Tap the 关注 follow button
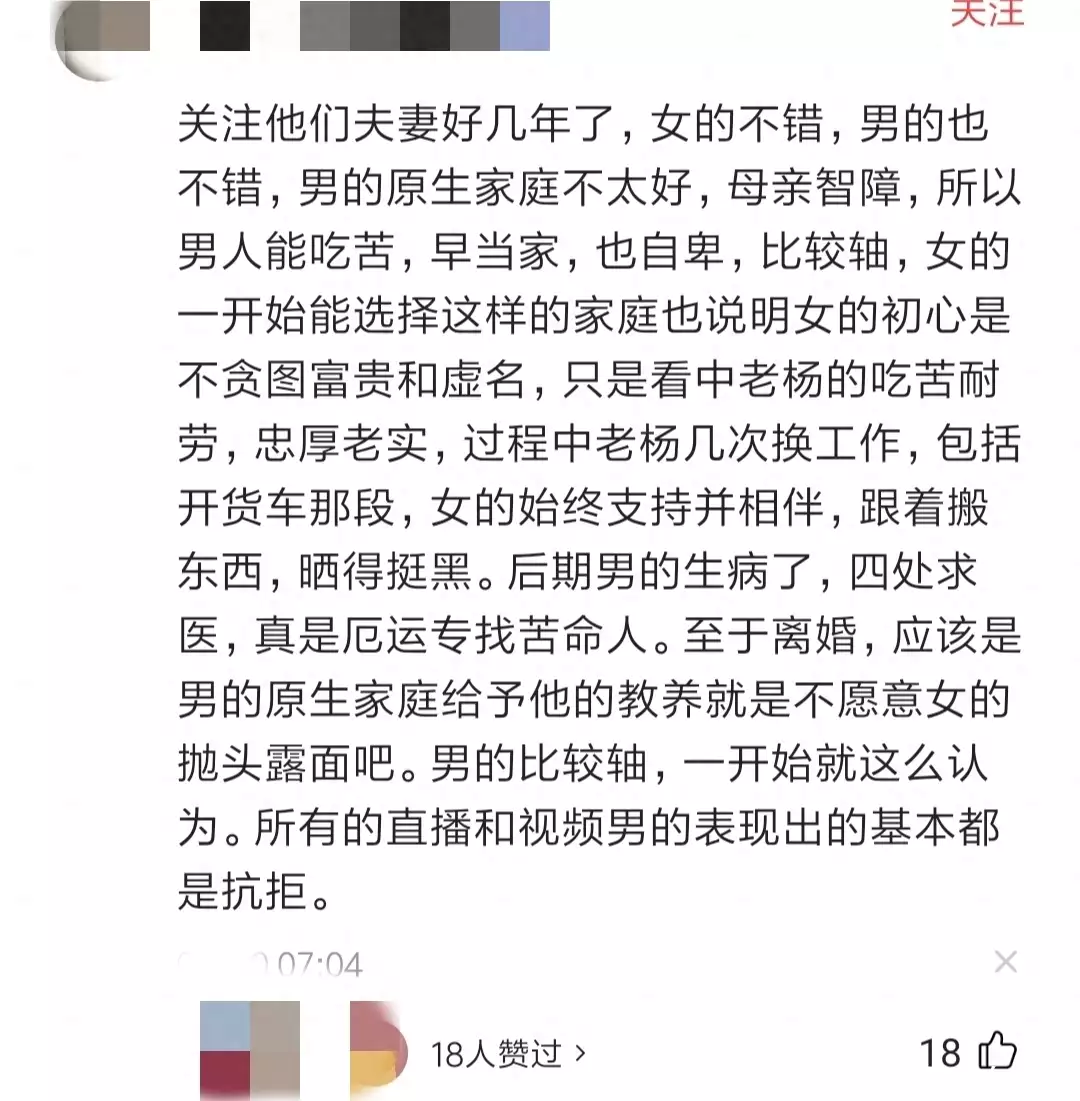This screenshot has width=1080, height=1101. [986, 12]
